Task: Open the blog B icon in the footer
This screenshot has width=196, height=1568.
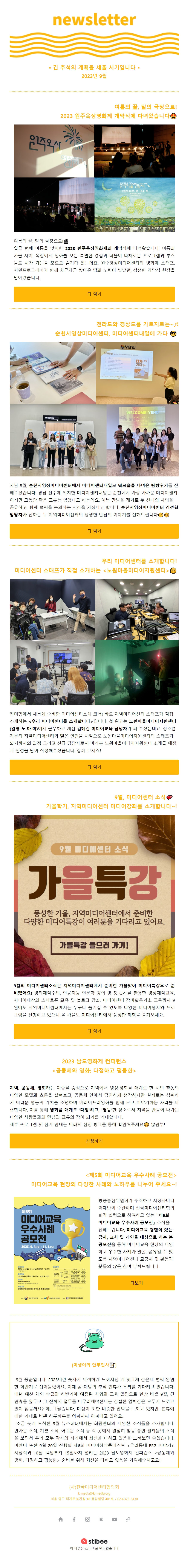Action: pos(101,1519)
